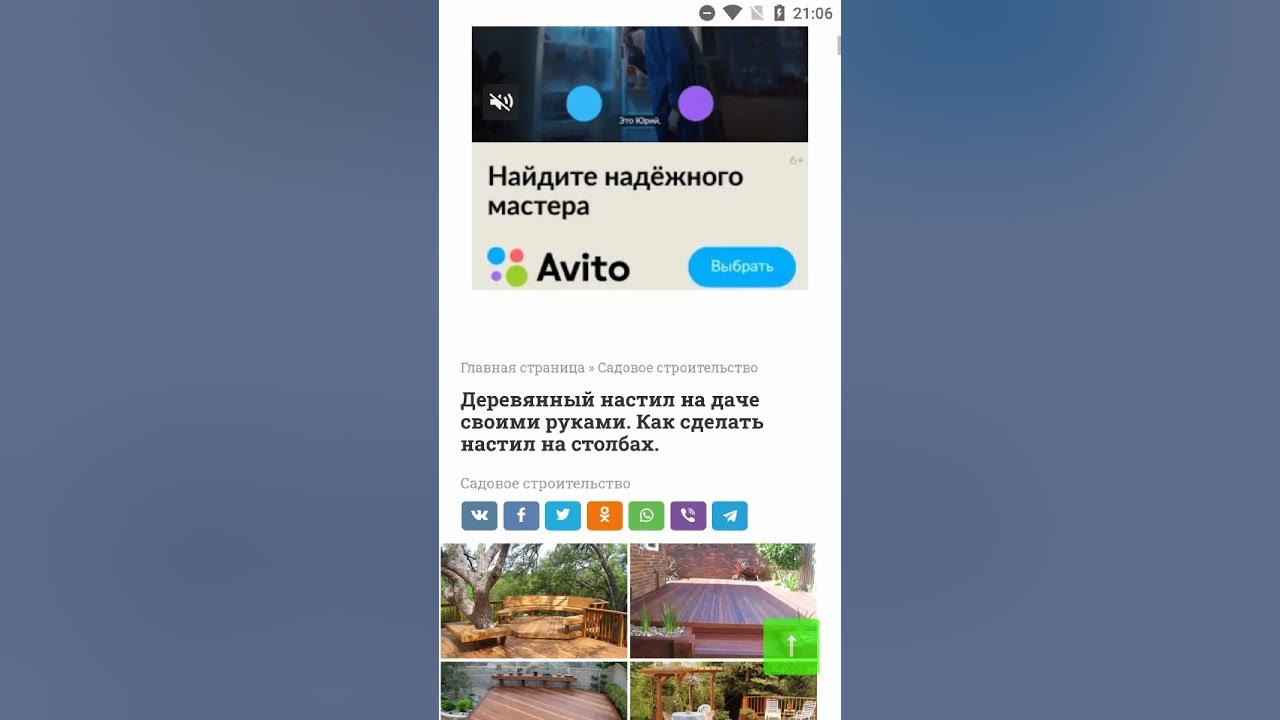Share the article on Facebook
This screenshot has height=720, width=1280.
click(521, 516)
